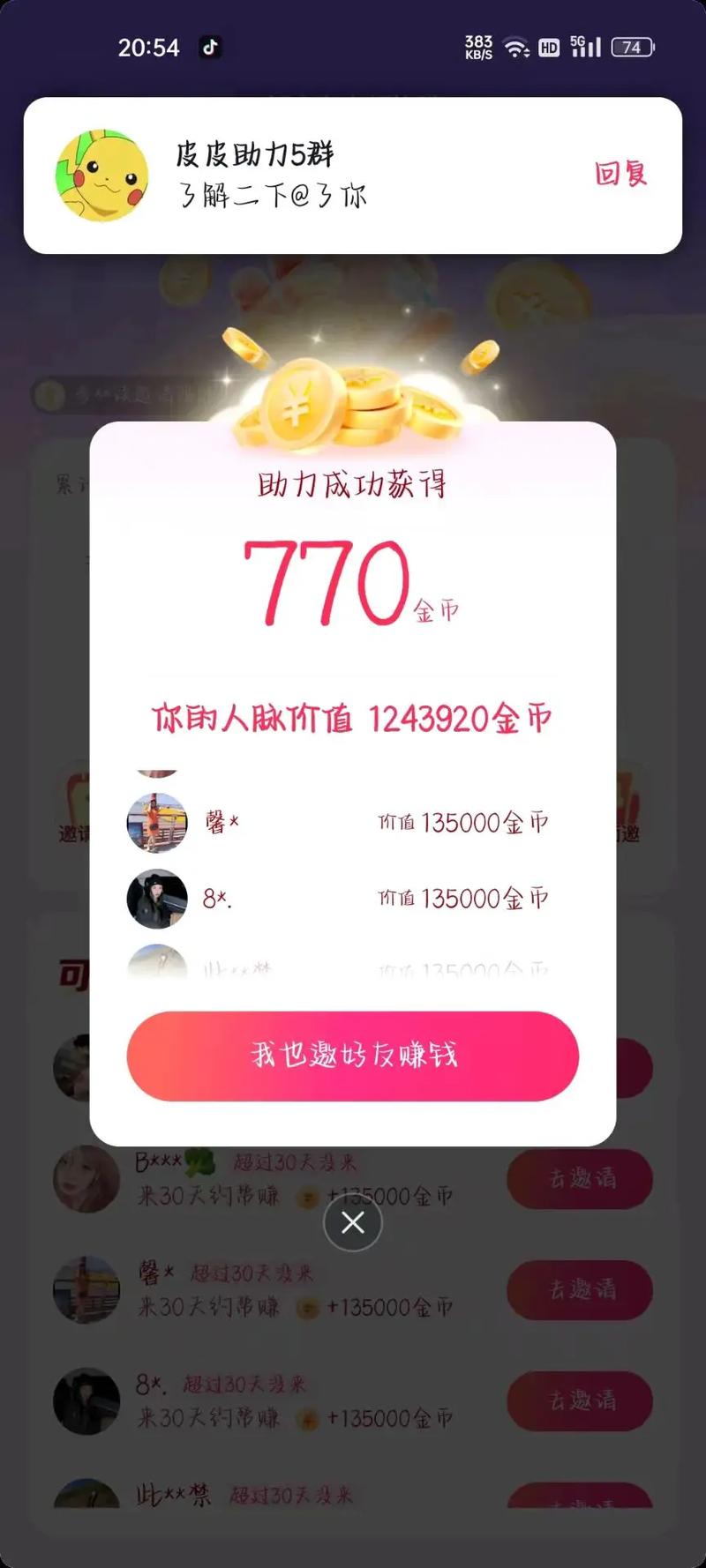Tap the 皮皮助力5群 notification banner

(x=353, y=174)
